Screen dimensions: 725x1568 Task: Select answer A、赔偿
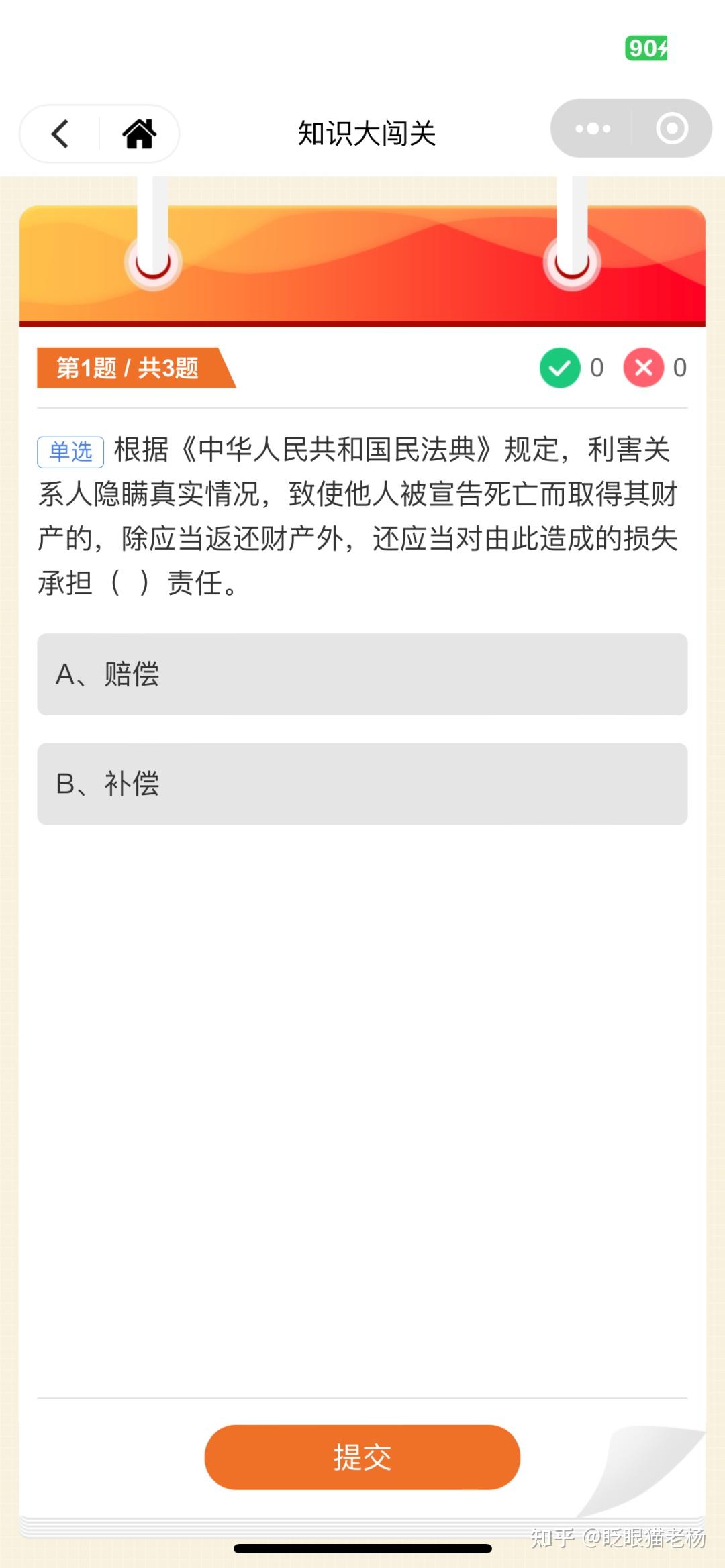362,674
